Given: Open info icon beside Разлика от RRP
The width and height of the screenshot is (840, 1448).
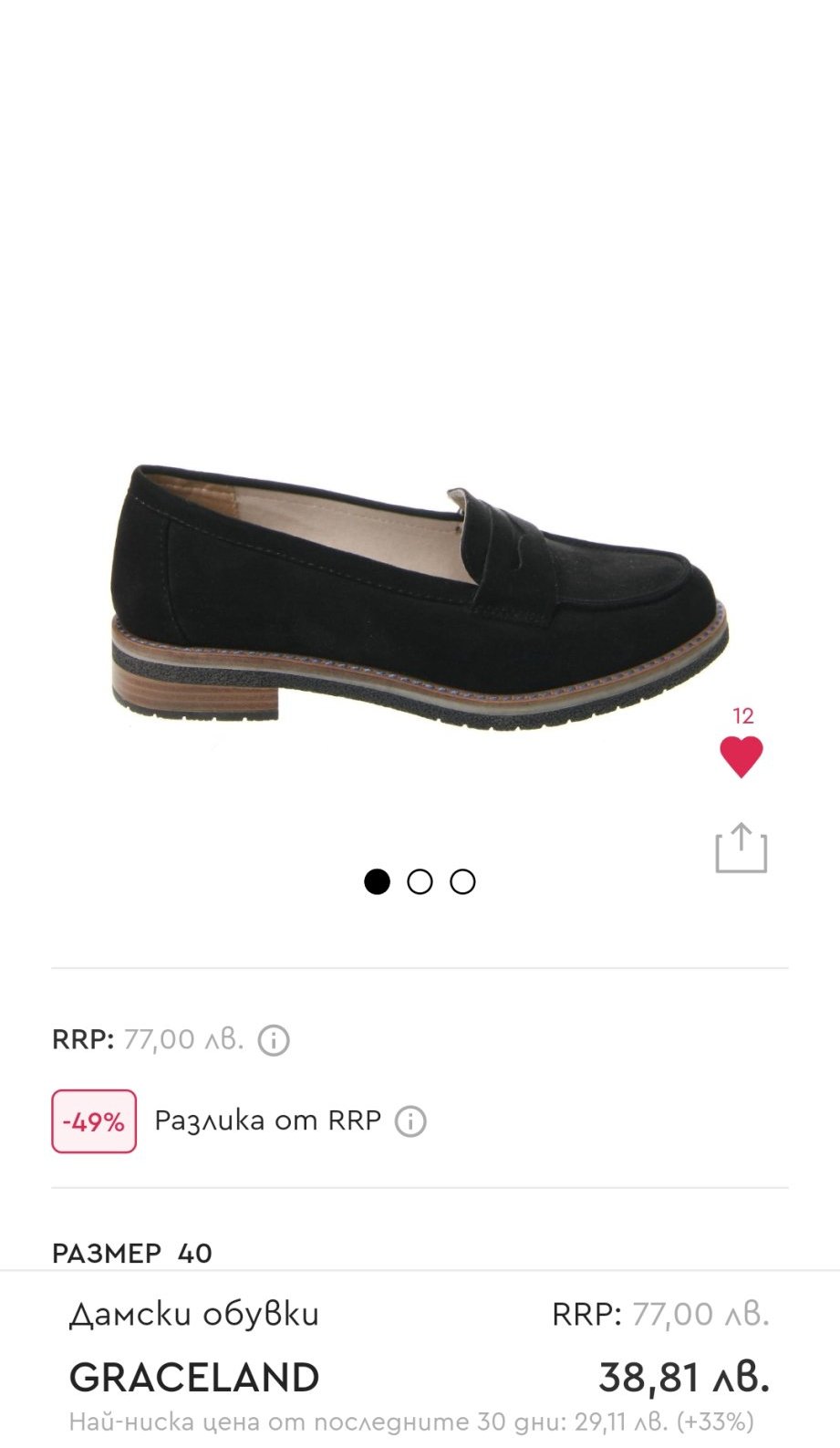Looking at the screenshot, I should (x=410, y=1121).
